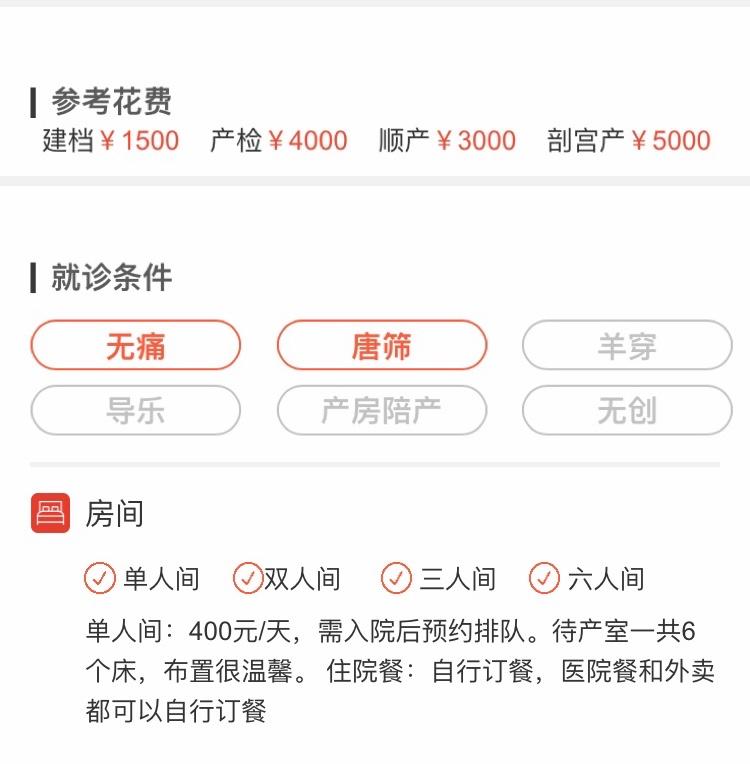Toggle the 无痛 option
Image resolution: width=750 pixels, height=764 pixels.
(135, 344)
